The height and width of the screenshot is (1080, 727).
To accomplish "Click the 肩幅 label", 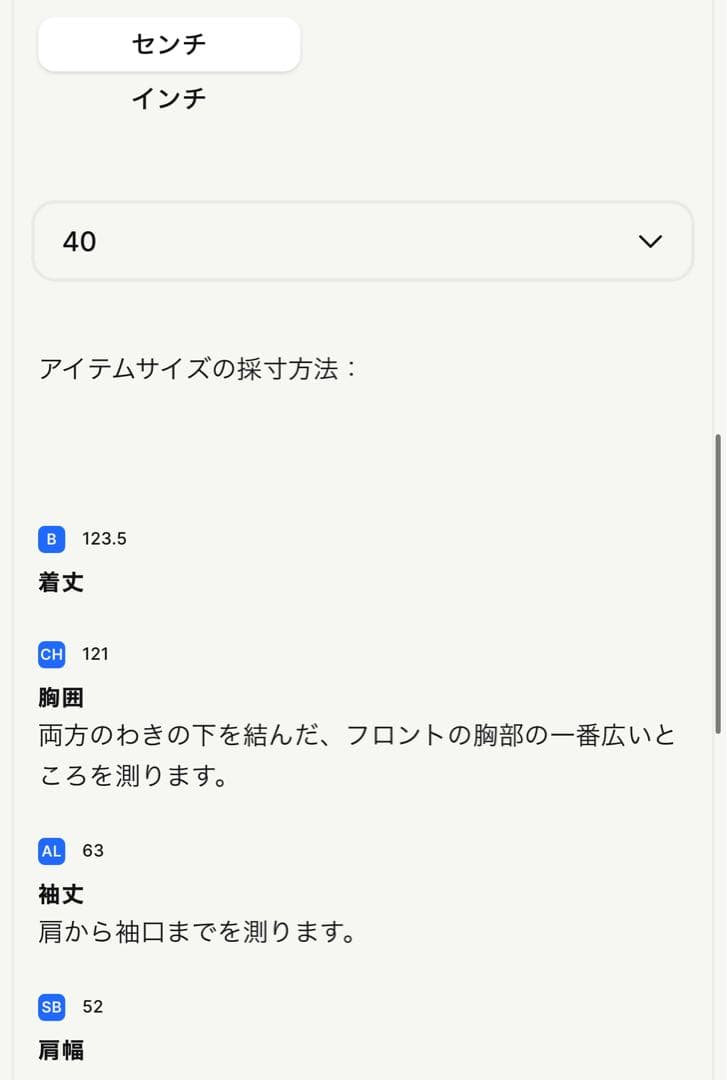I will pos(60,1050).
